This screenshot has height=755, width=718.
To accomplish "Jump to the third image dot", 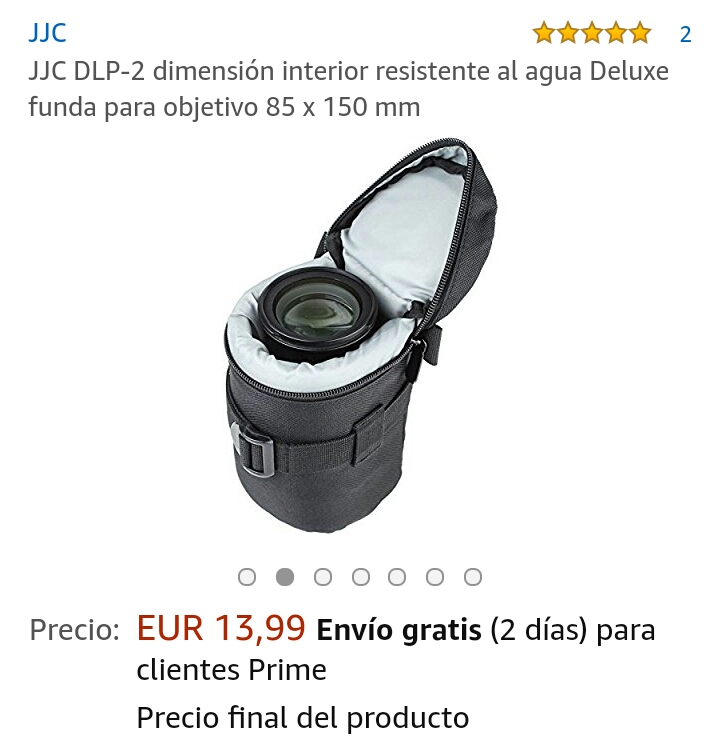I will click(x=323, y=577).
